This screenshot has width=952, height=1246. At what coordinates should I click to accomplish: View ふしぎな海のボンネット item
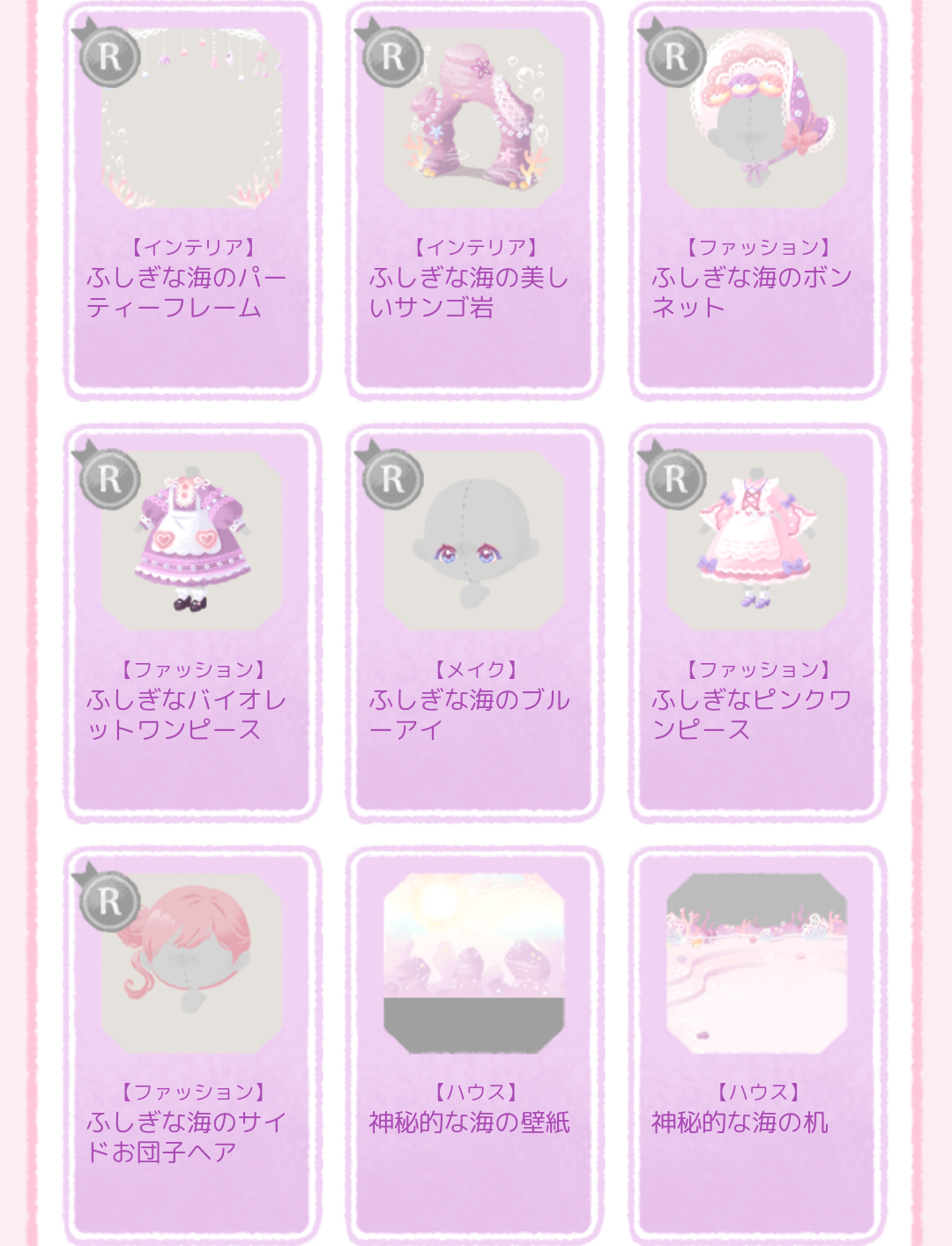[x=757, y=201]
